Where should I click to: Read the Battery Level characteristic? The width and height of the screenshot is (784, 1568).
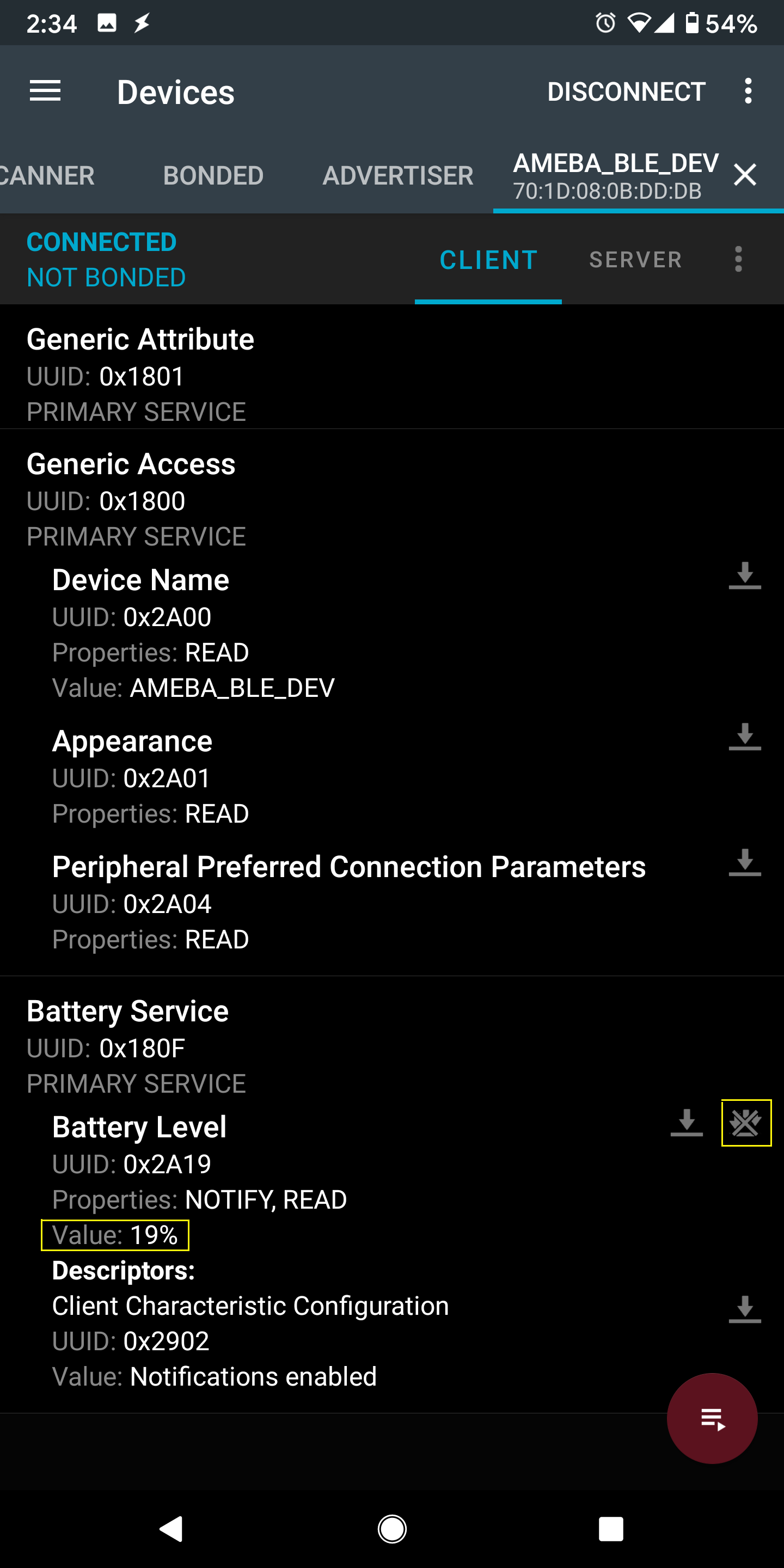click(686, 1123)
